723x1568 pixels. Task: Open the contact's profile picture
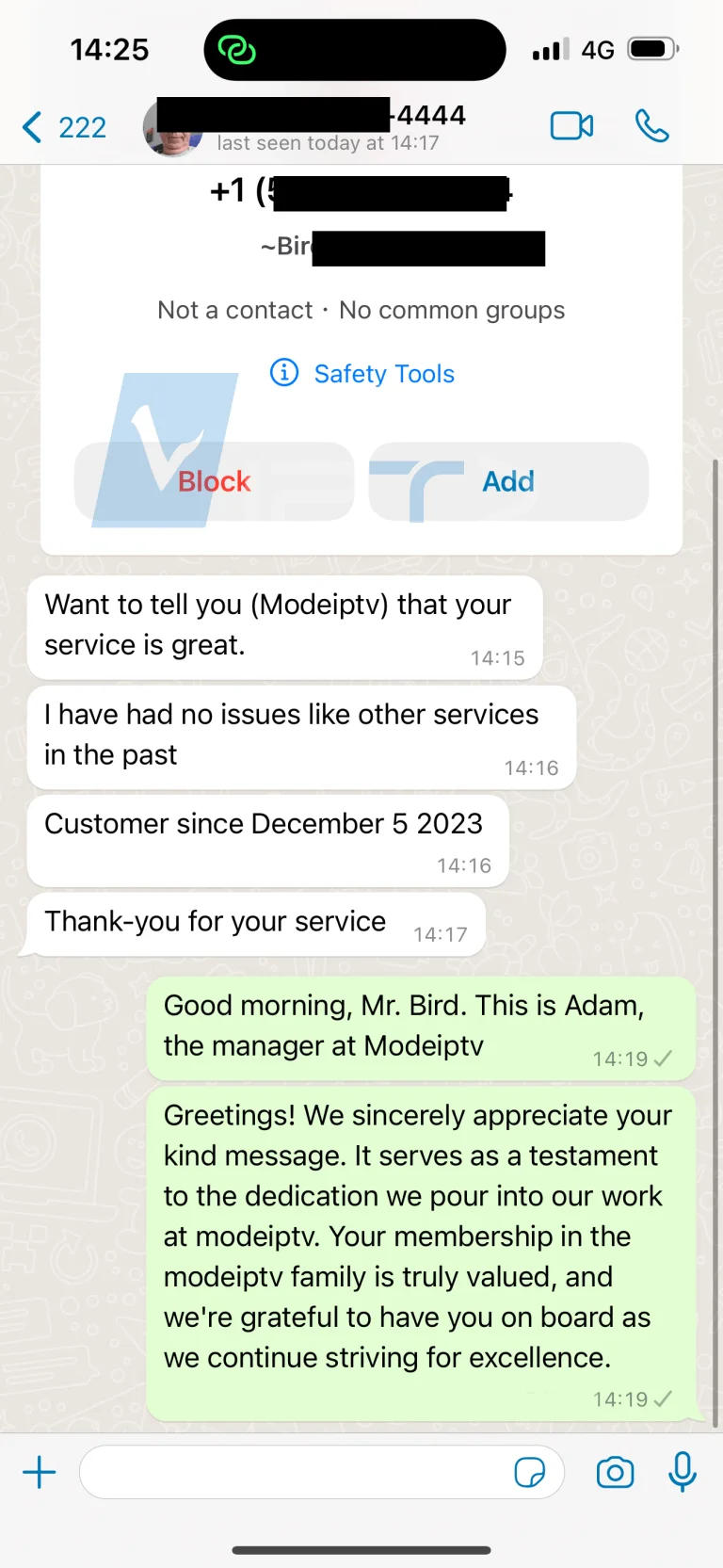coord(172,127)
